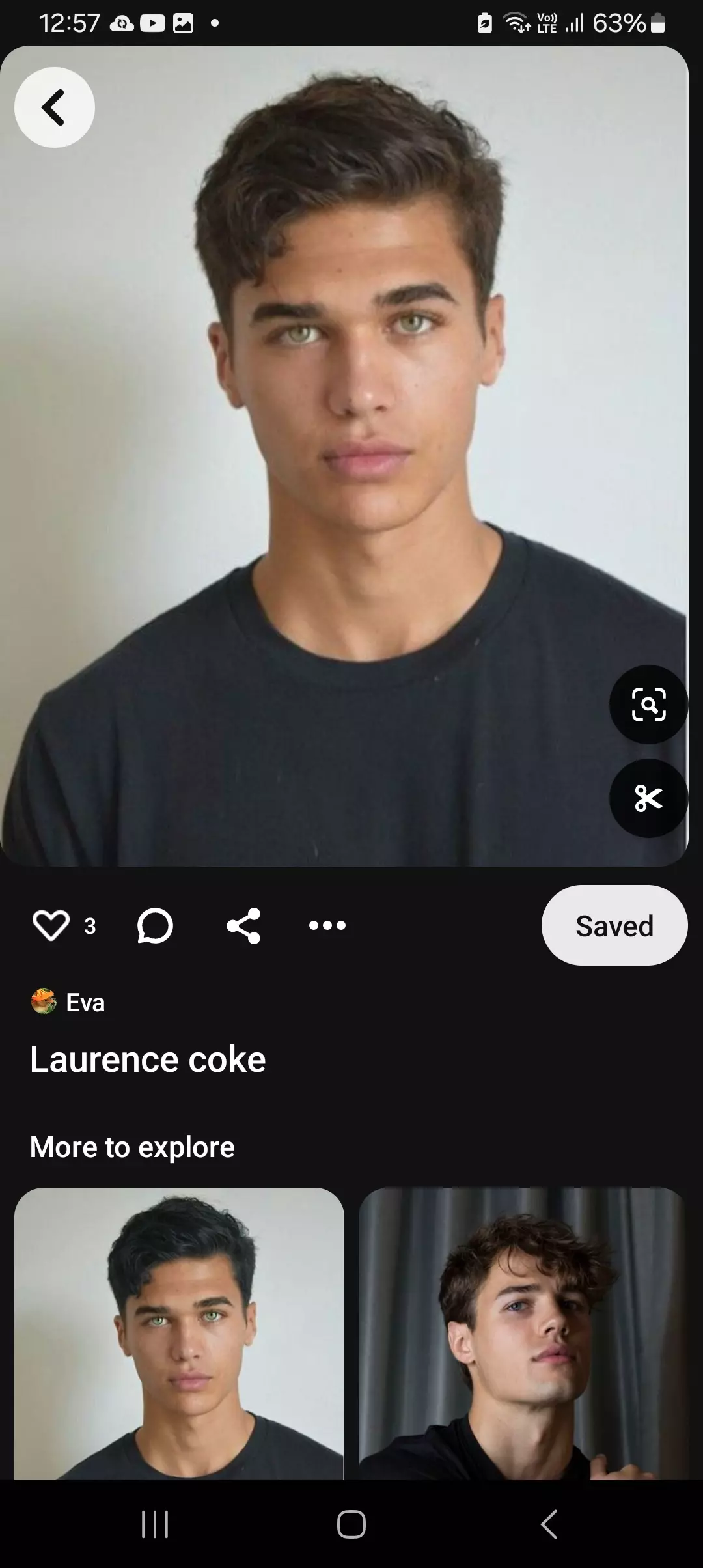Image resolution: width=703 pixels, height=1568 pixels.
Task: Tap the system home button
Action: point(351,1524)
